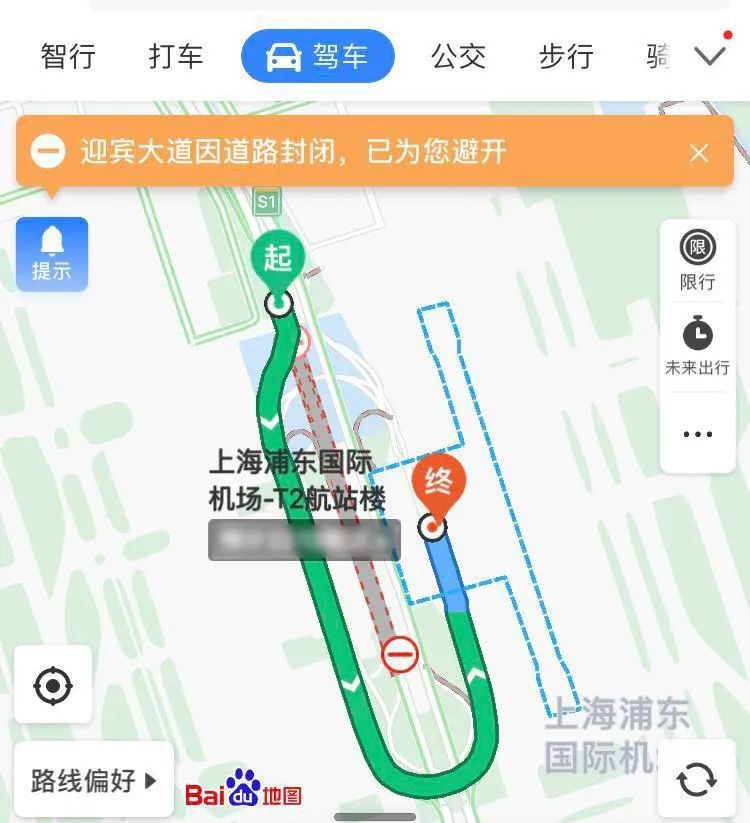750x823 pixels.
Task: Open 未来出行 future trip planner
Action: coord(697,345)
